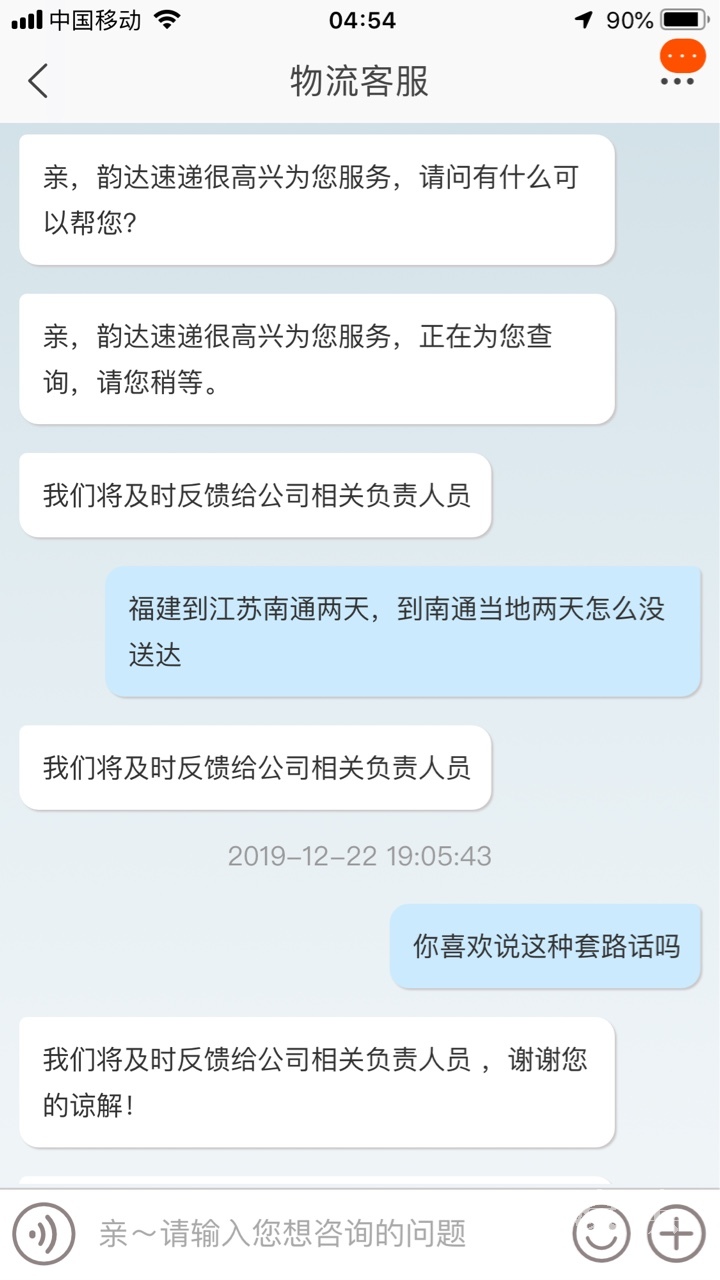Switch to voice input mode

(x=43, y=1233)
